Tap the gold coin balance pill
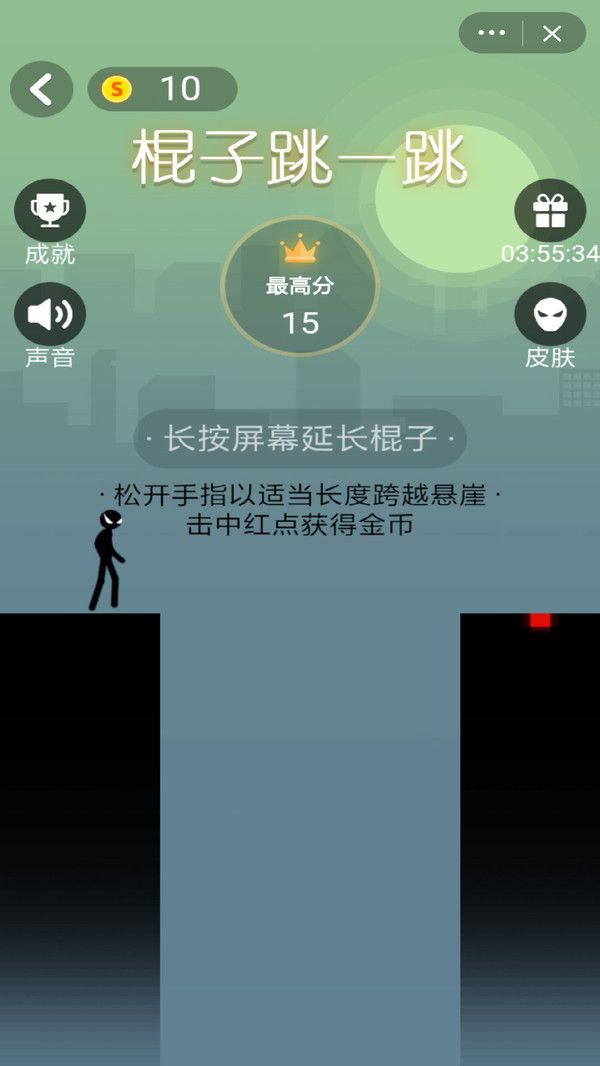 pos(162,89)
